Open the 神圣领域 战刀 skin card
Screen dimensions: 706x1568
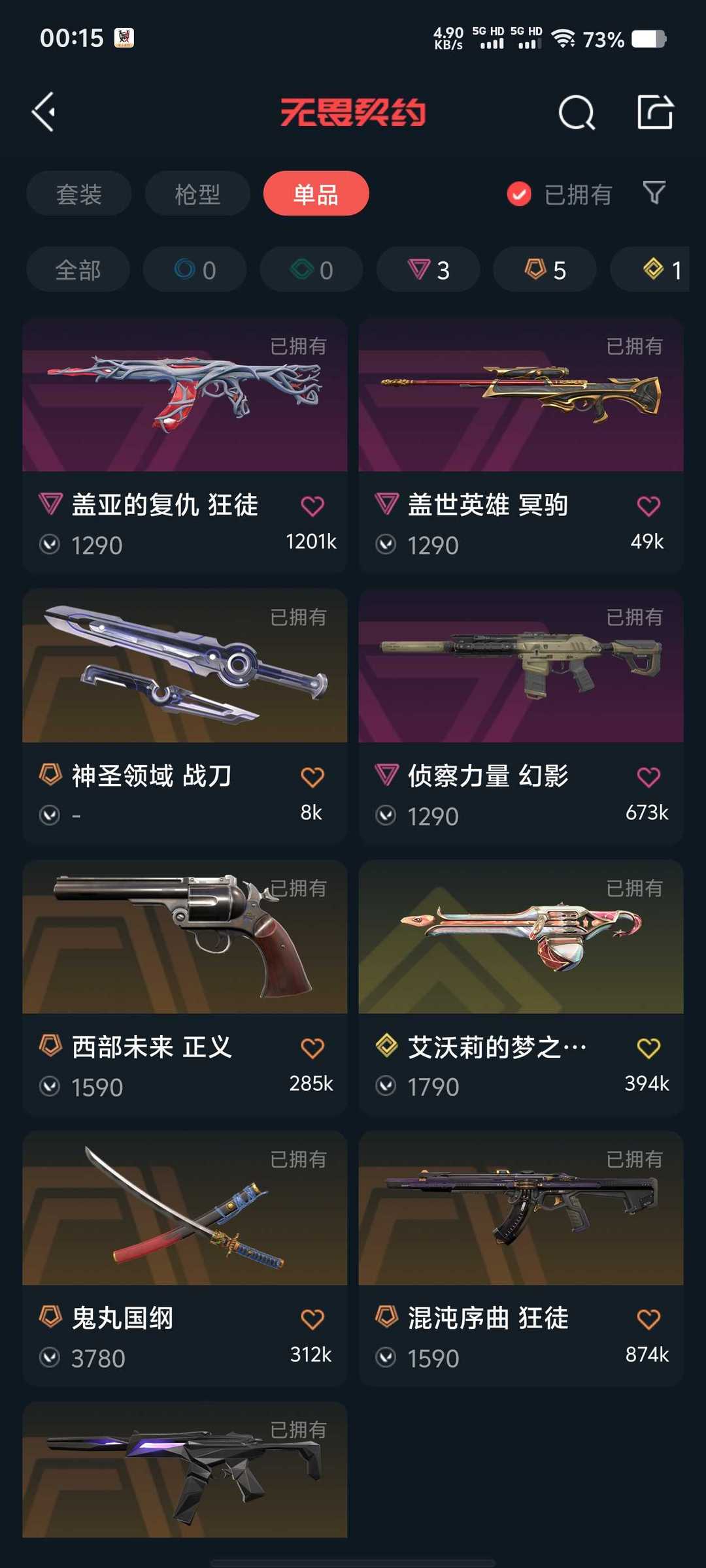click(x=185, y=717)
